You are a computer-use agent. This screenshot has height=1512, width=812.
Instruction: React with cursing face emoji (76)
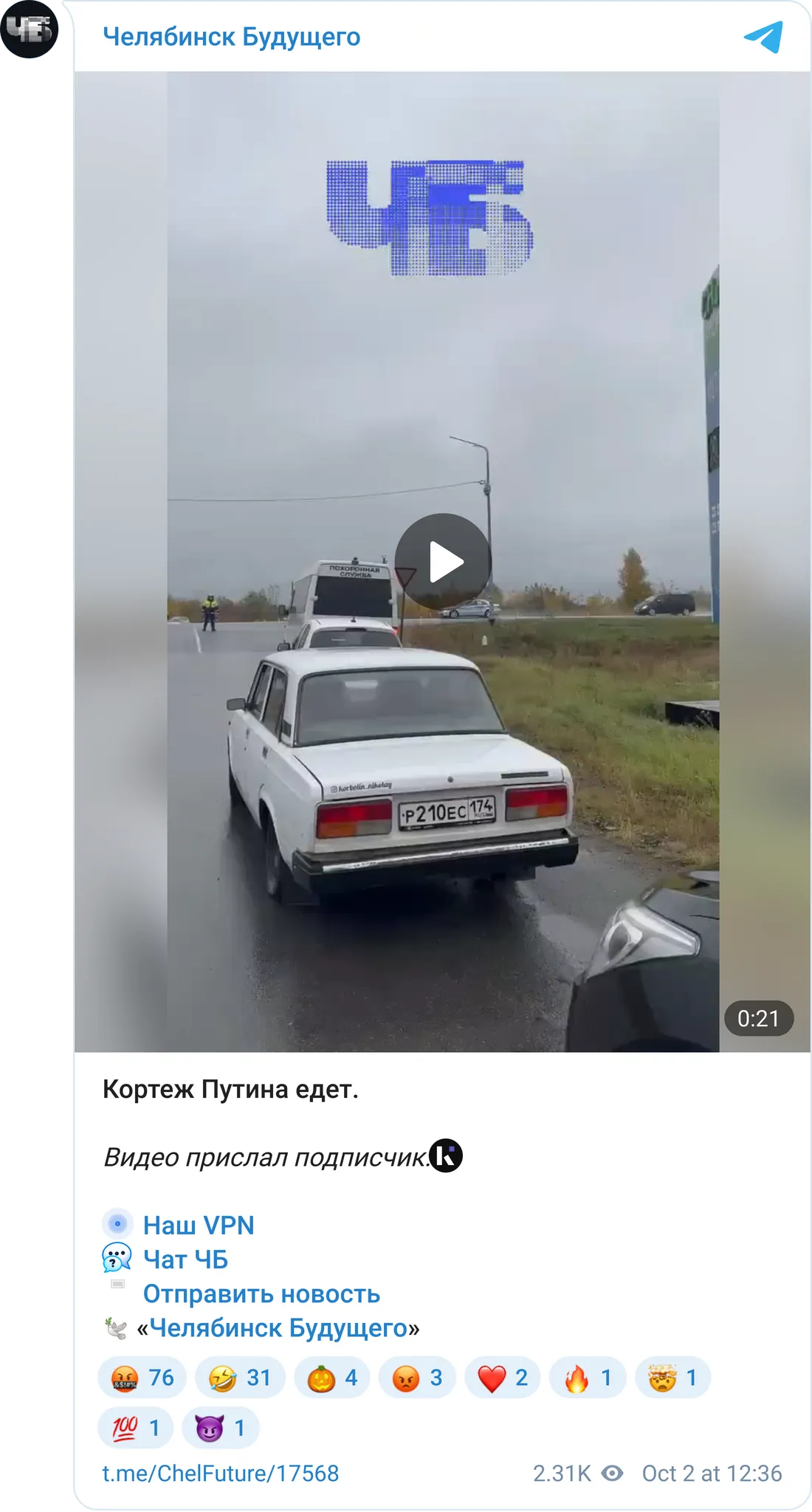[142, 1378]
